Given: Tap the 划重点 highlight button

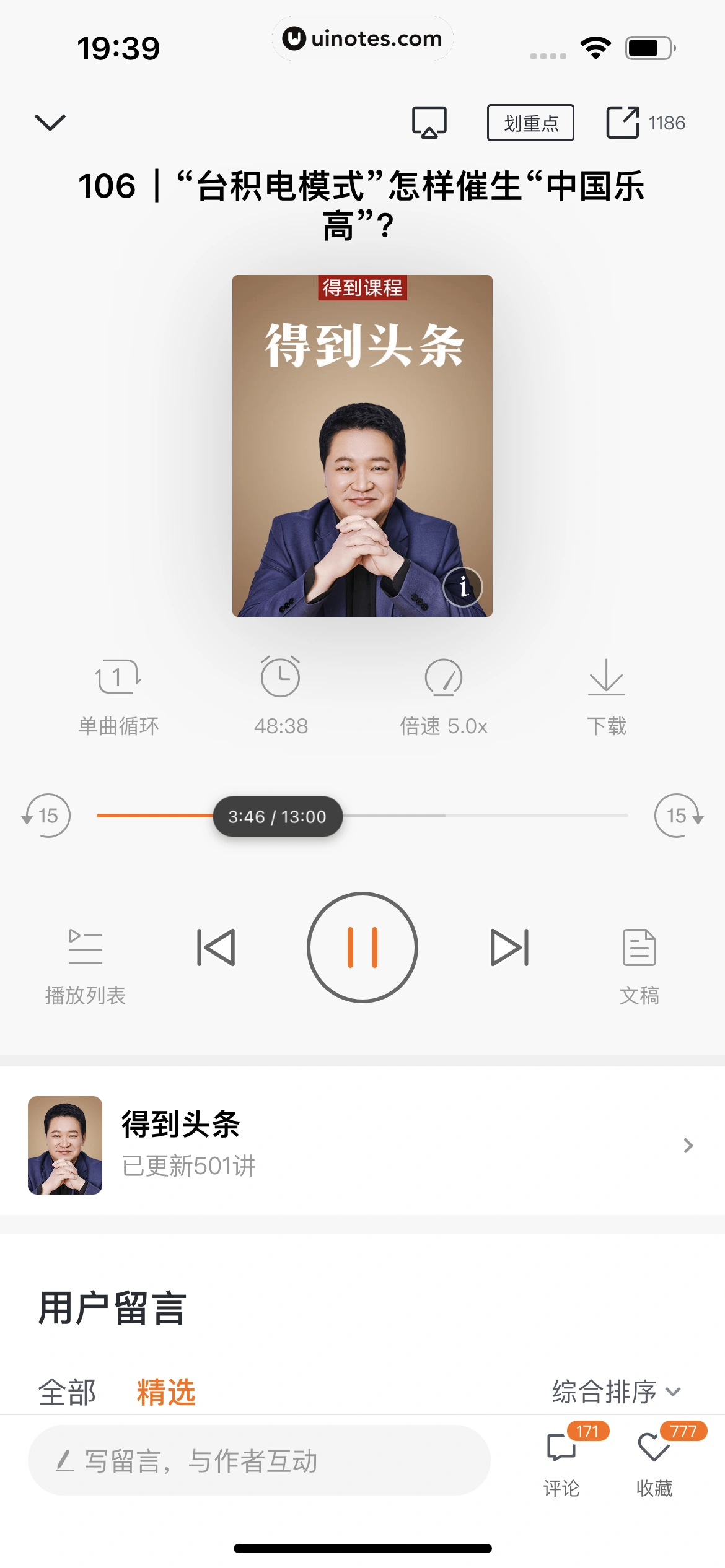Looking at the screenshot, I should click(x=530, y=123).
